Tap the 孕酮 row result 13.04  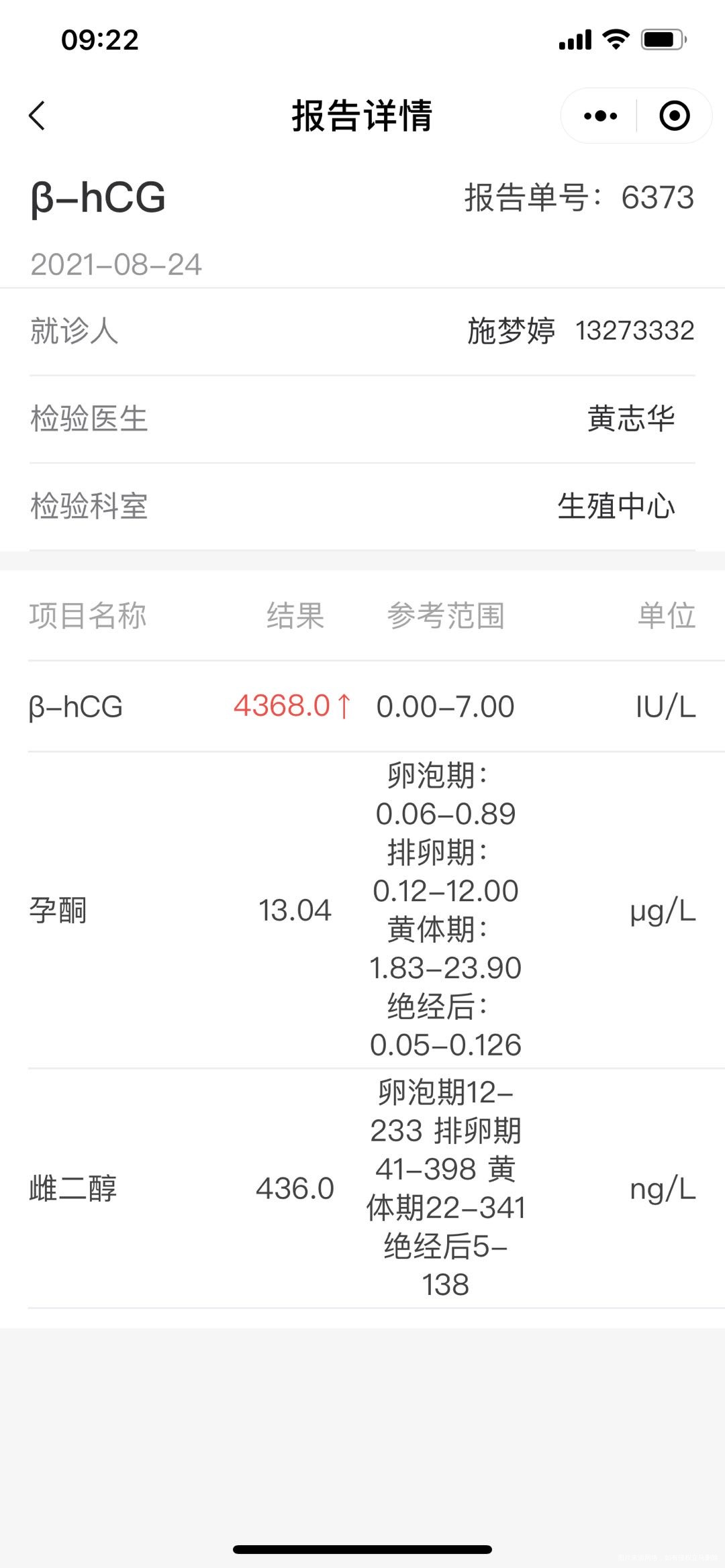coord(294,910)
